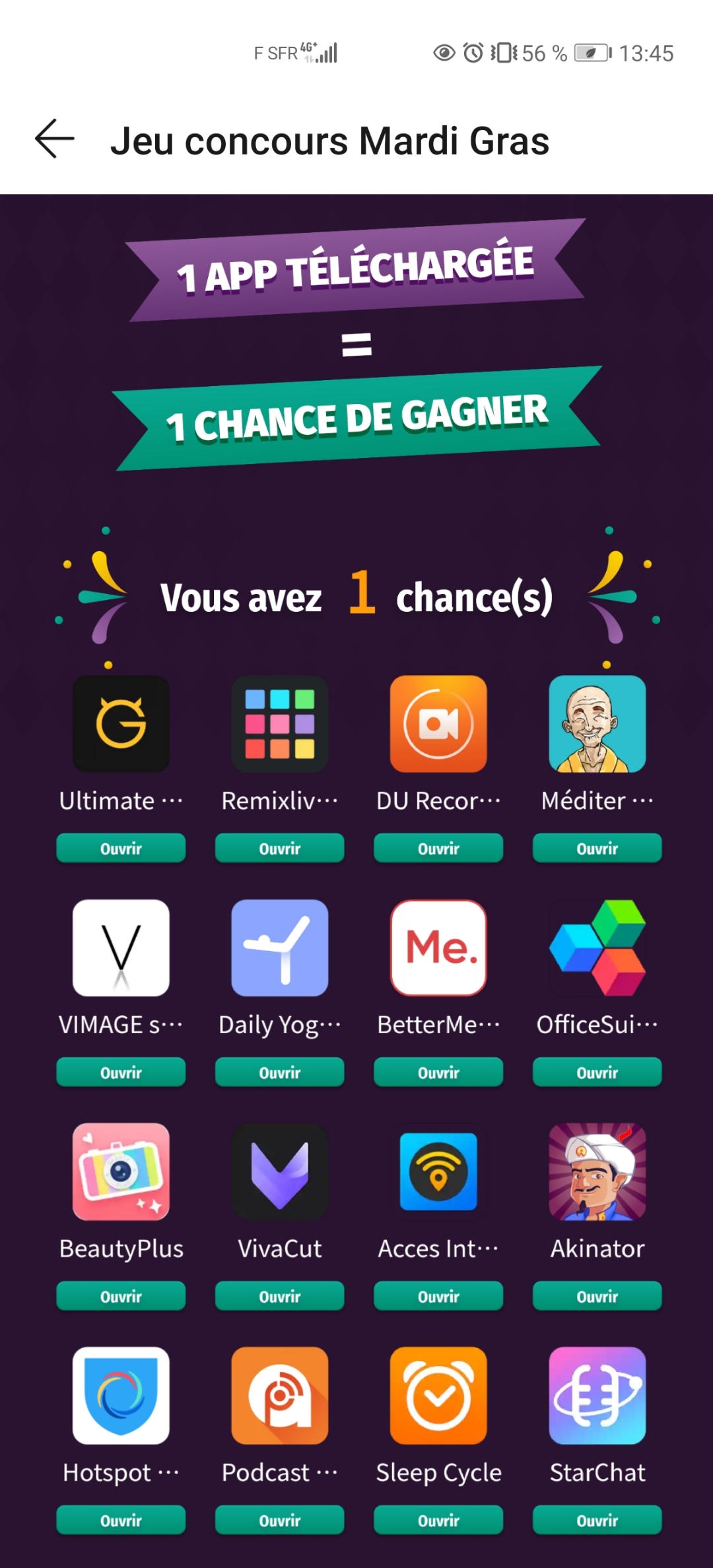
Task: Open the Méditer app icon
Action: pos(597,724)
